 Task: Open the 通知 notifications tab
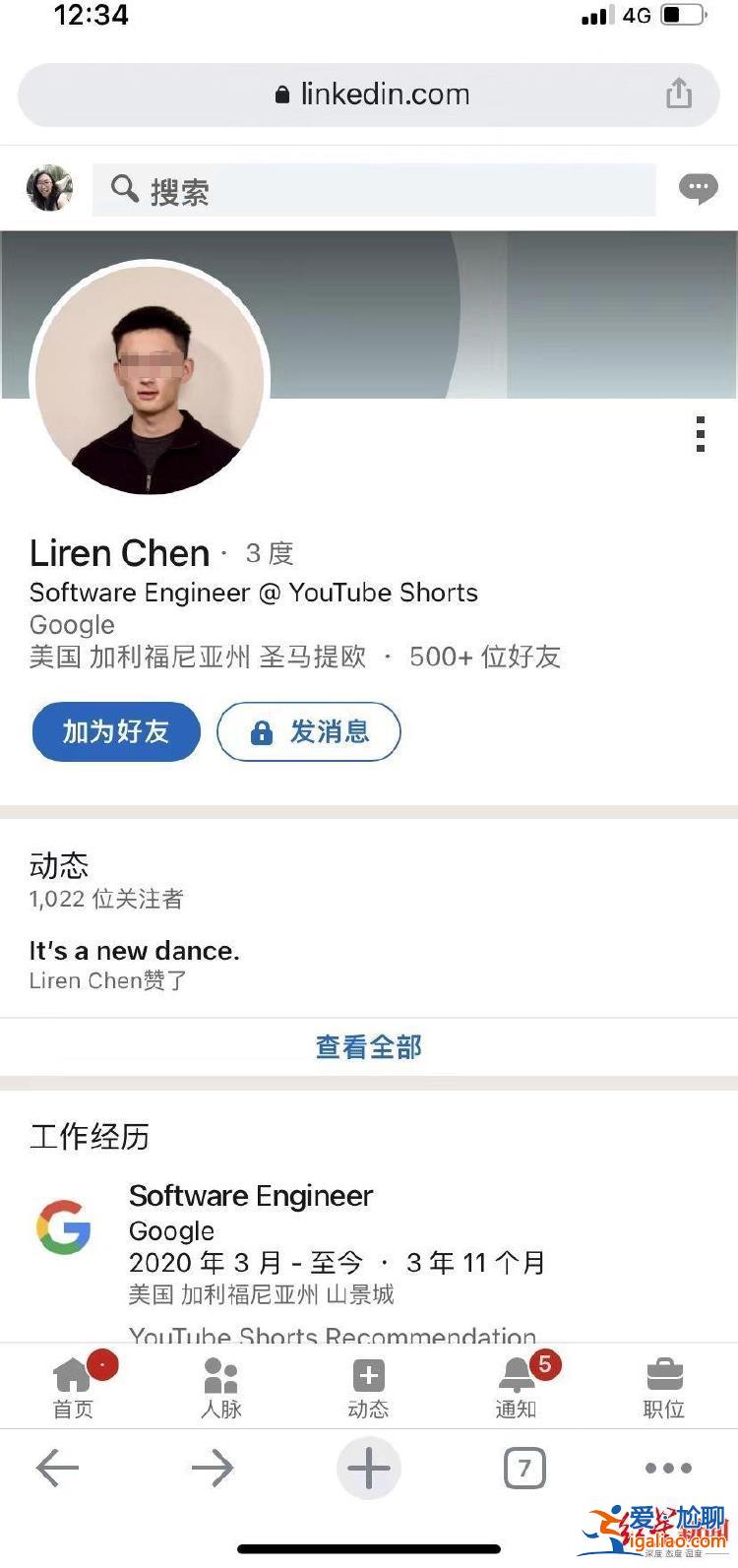[x=516, y=1386]
